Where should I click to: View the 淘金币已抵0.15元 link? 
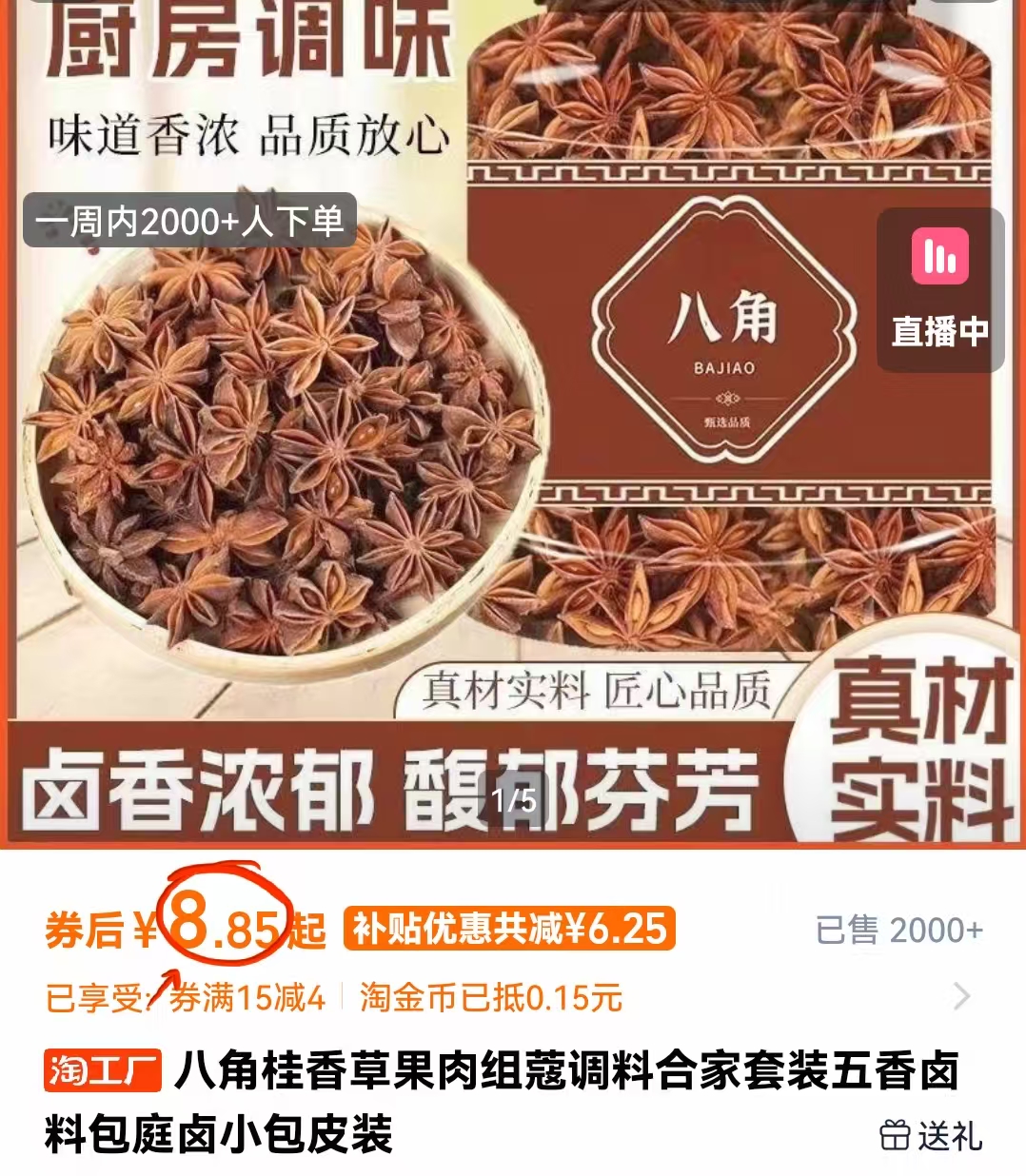click(x=488, y=995)
